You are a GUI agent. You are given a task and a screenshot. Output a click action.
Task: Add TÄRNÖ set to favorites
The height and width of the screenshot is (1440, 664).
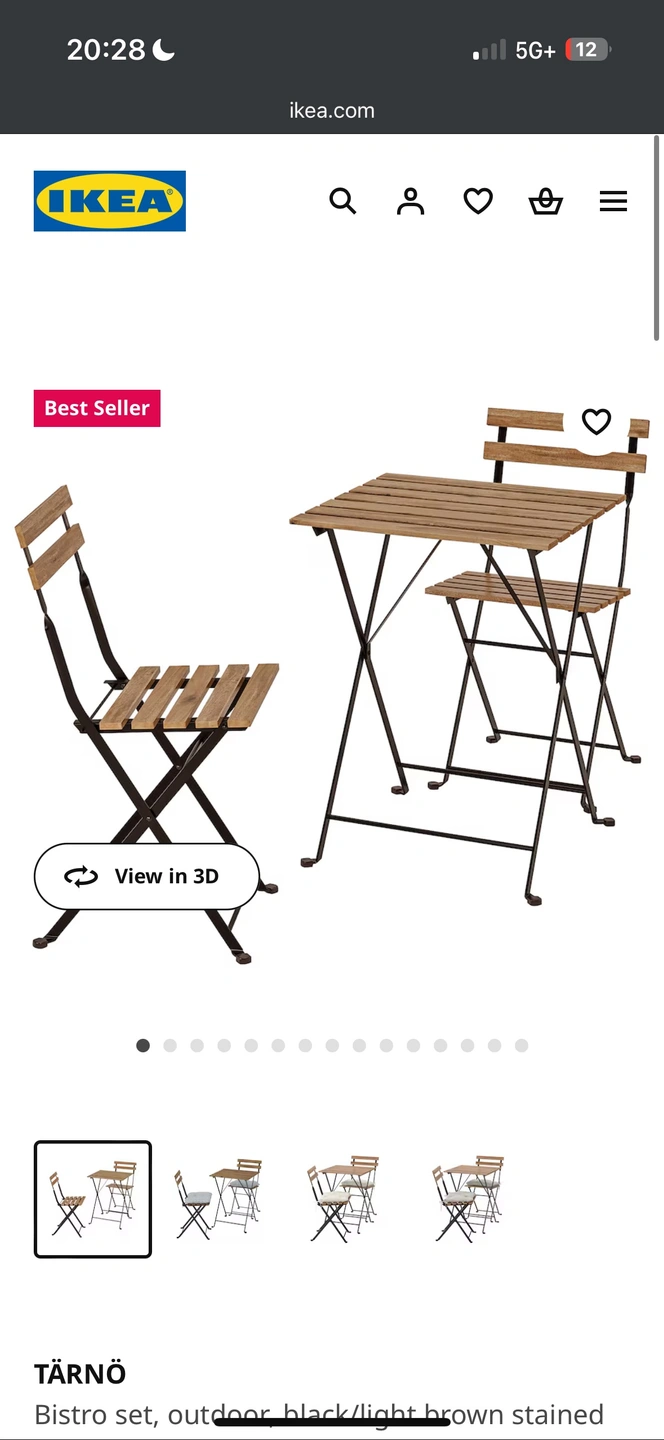point(596,422)
